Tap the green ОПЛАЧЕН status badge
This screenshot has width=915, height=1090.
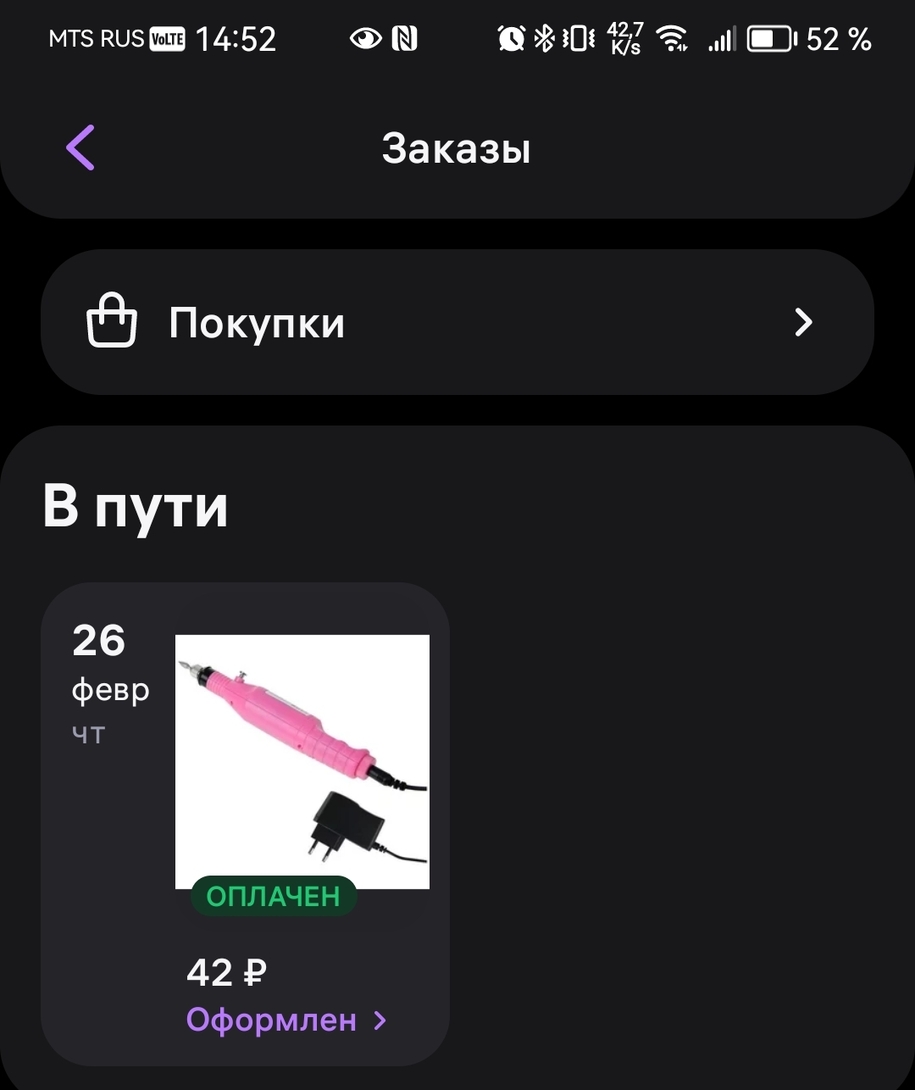[274, 897]
